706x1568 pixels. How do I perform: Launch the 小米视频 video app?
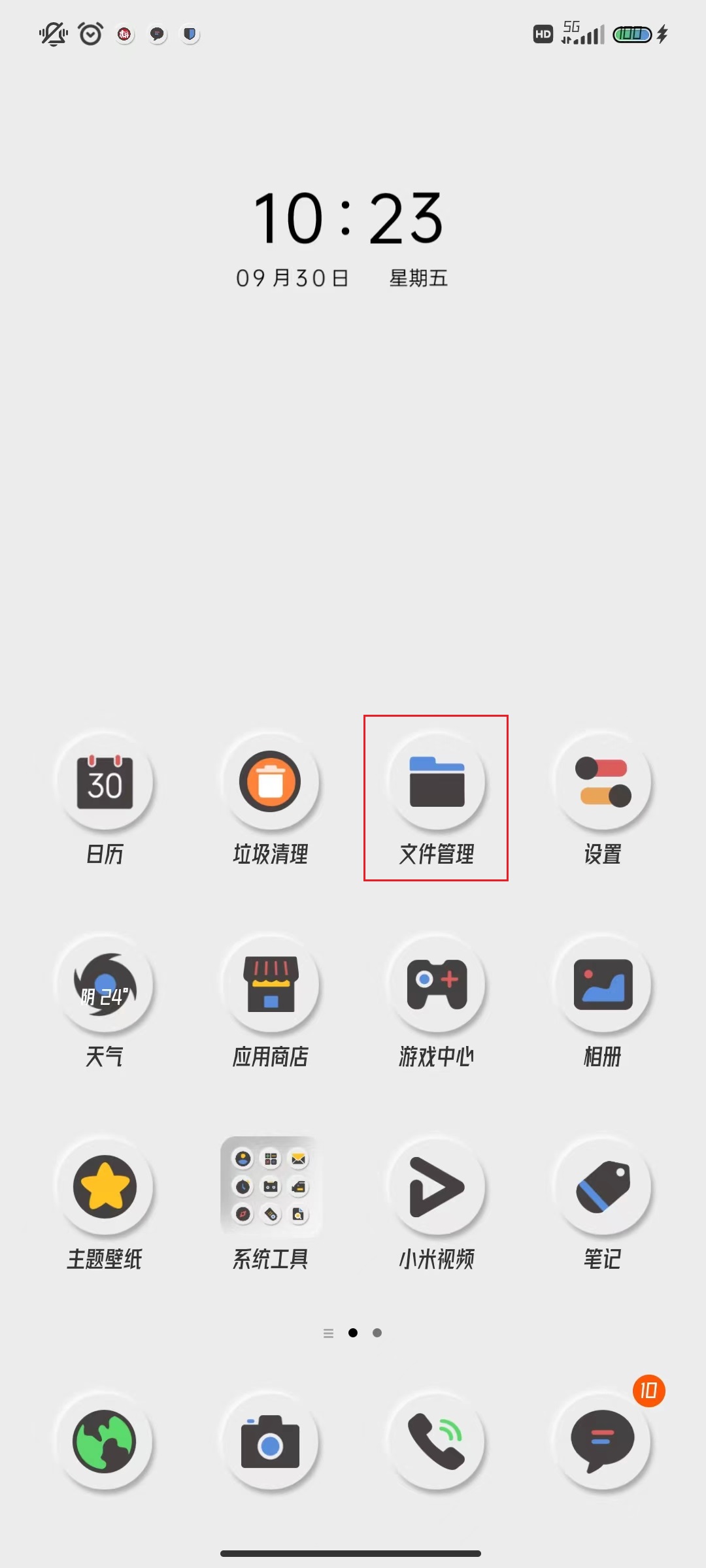[436, 1187]
